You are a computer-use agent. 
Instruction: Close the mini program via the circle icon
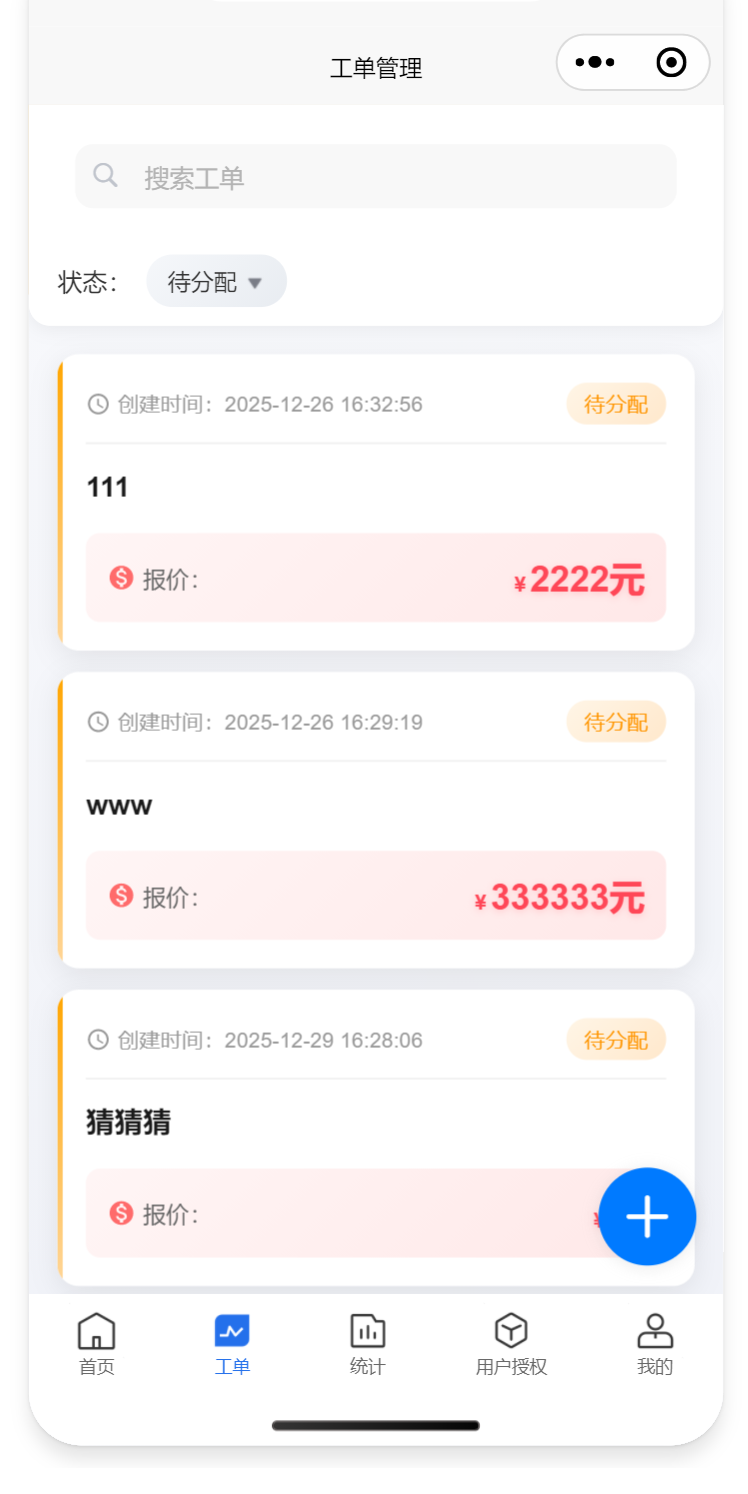(x=671, y=63)
